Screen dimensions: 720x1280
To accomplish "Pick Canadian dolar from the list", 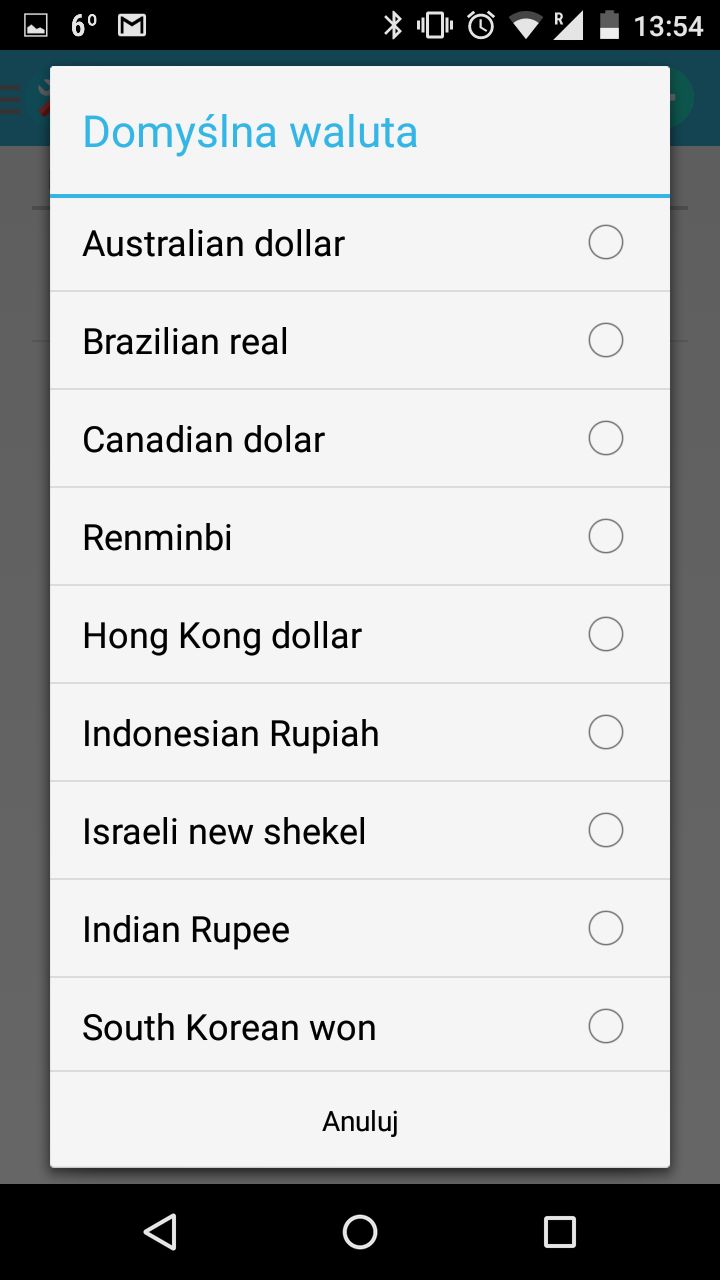I will point(360,439).
